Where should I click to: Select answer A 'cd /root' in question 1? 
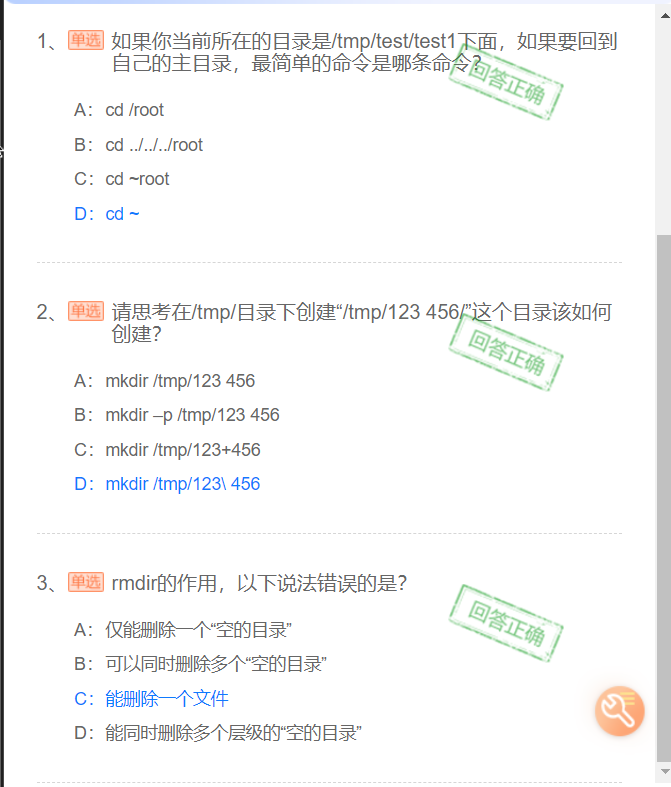point(134,110)
